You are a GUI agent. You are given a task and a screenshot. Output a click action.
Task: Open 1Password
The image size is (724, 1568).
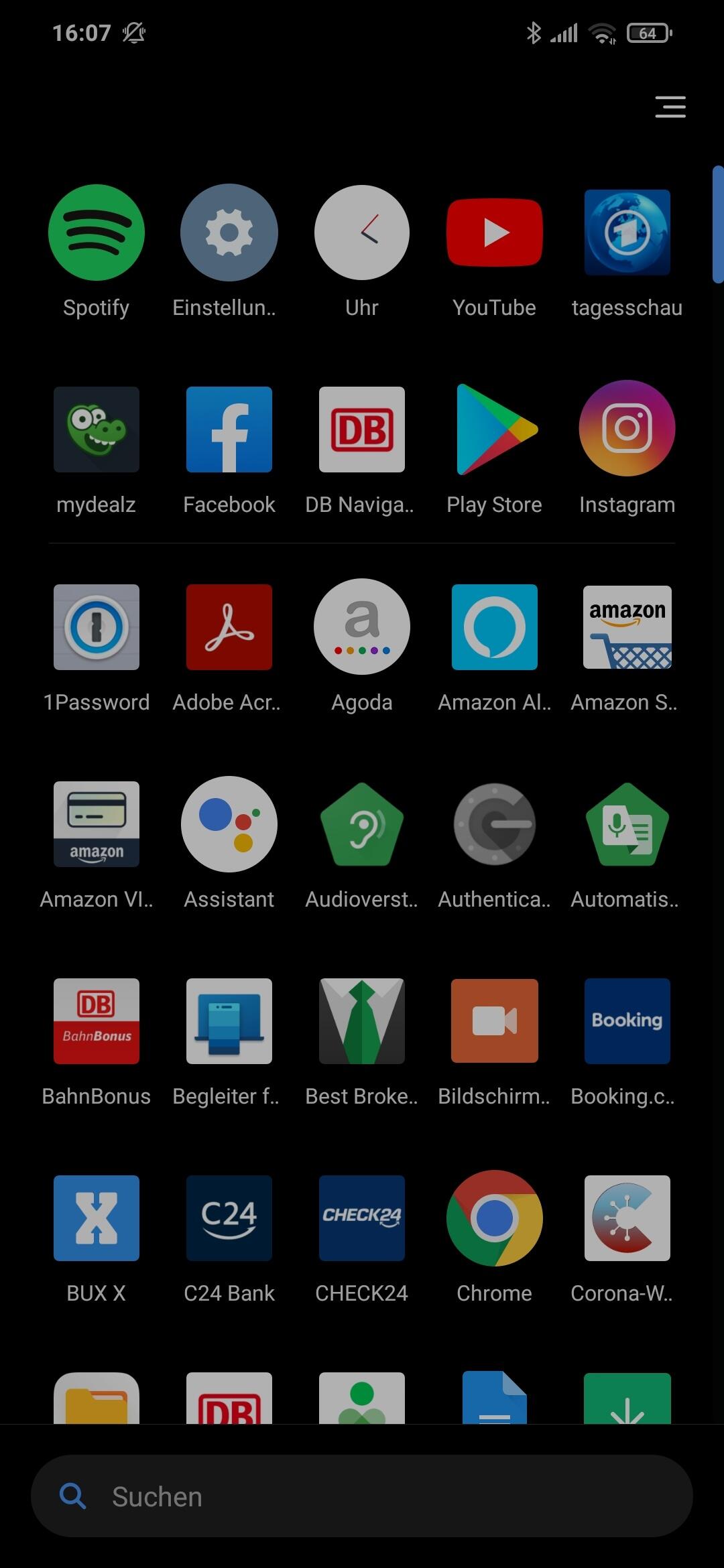[97, 627]
